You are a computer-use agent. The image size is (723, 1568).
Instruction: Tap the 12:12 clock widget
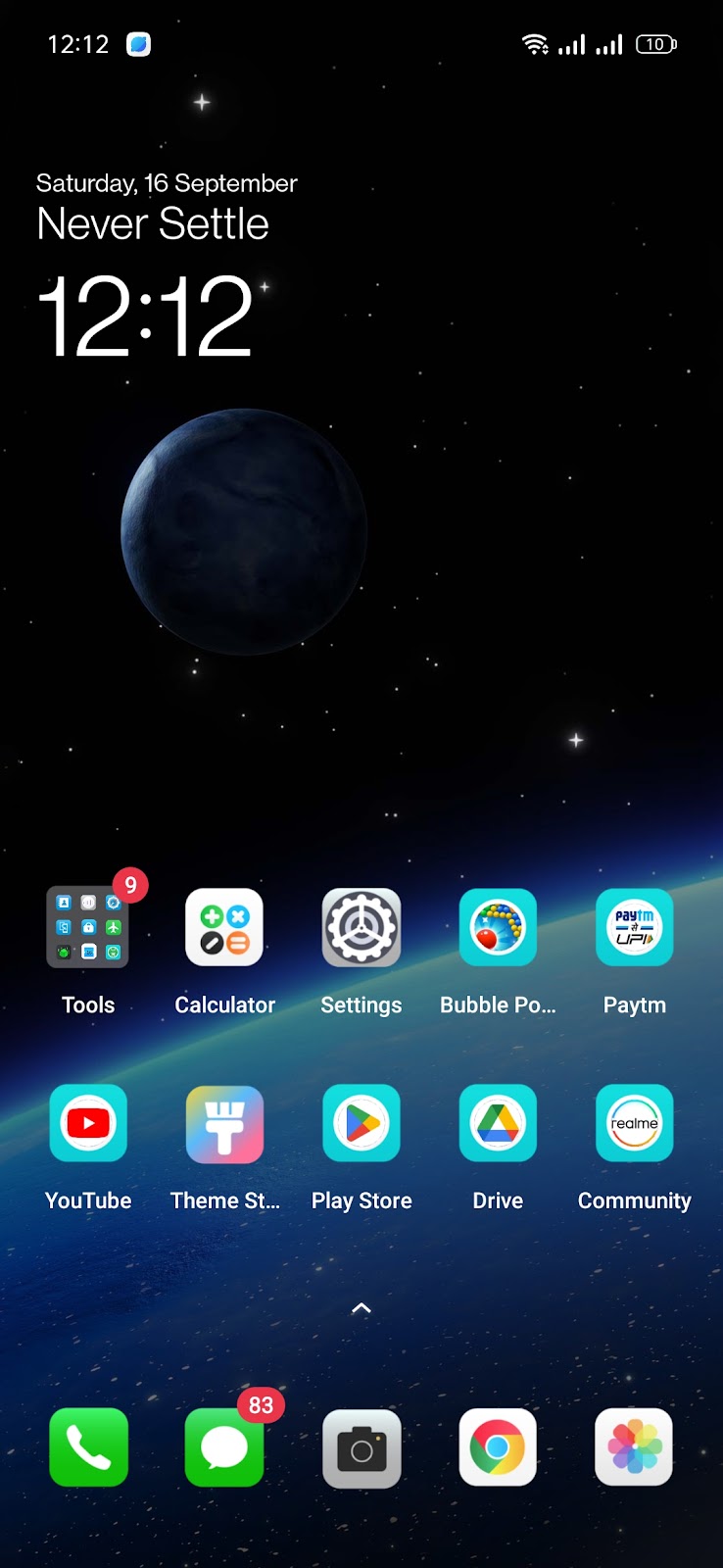coord(145,316)
